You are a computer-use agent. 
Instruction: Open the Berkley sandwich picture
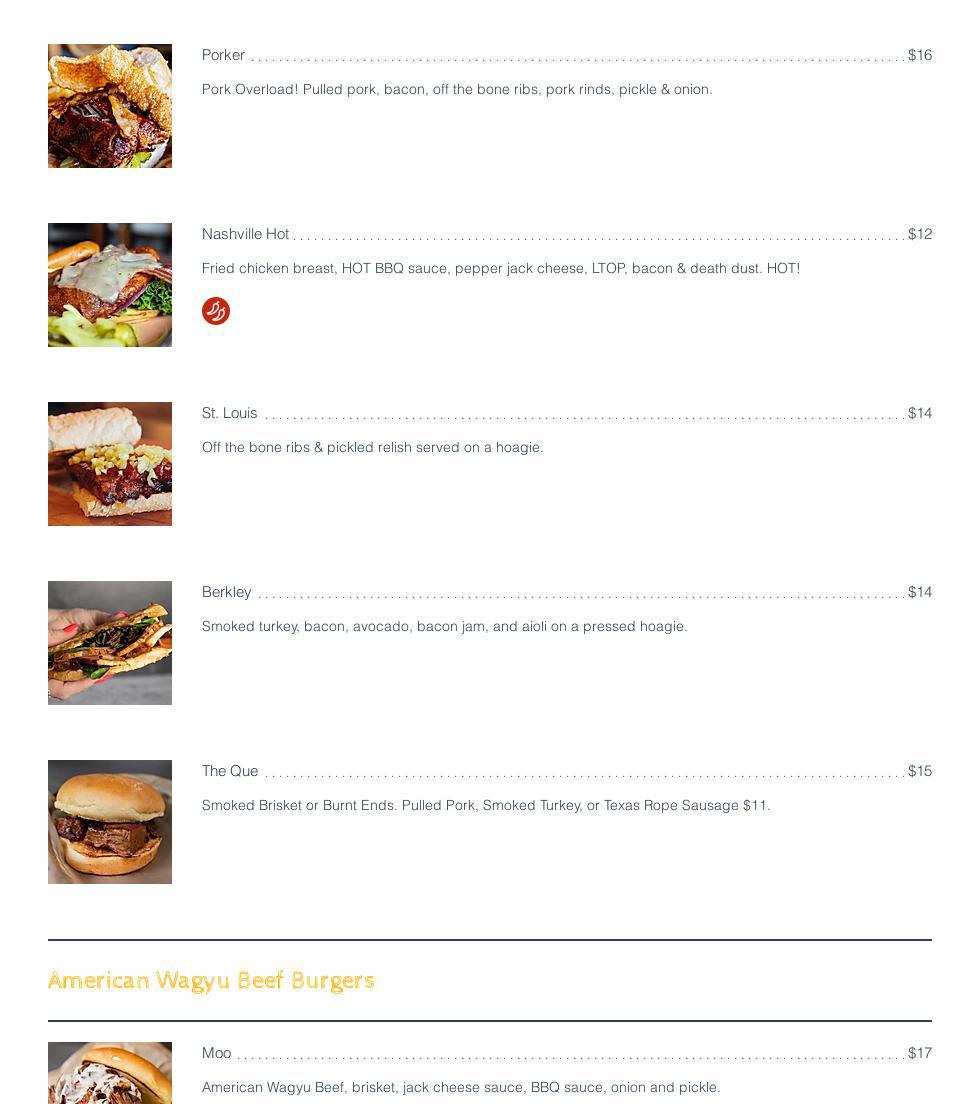[x=110, y=643]
